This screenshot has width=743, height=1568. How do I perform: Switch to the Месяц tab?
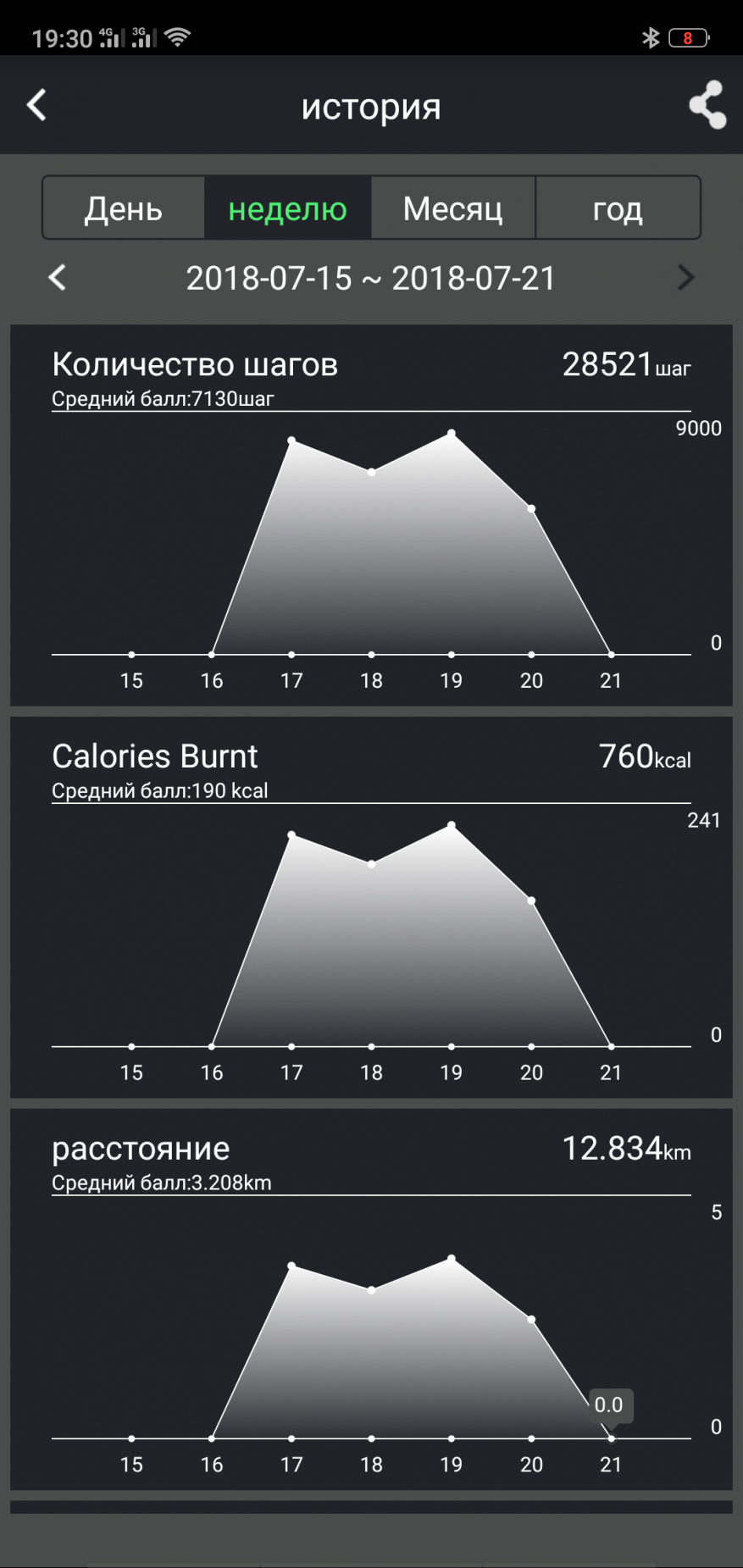(452, 208)
